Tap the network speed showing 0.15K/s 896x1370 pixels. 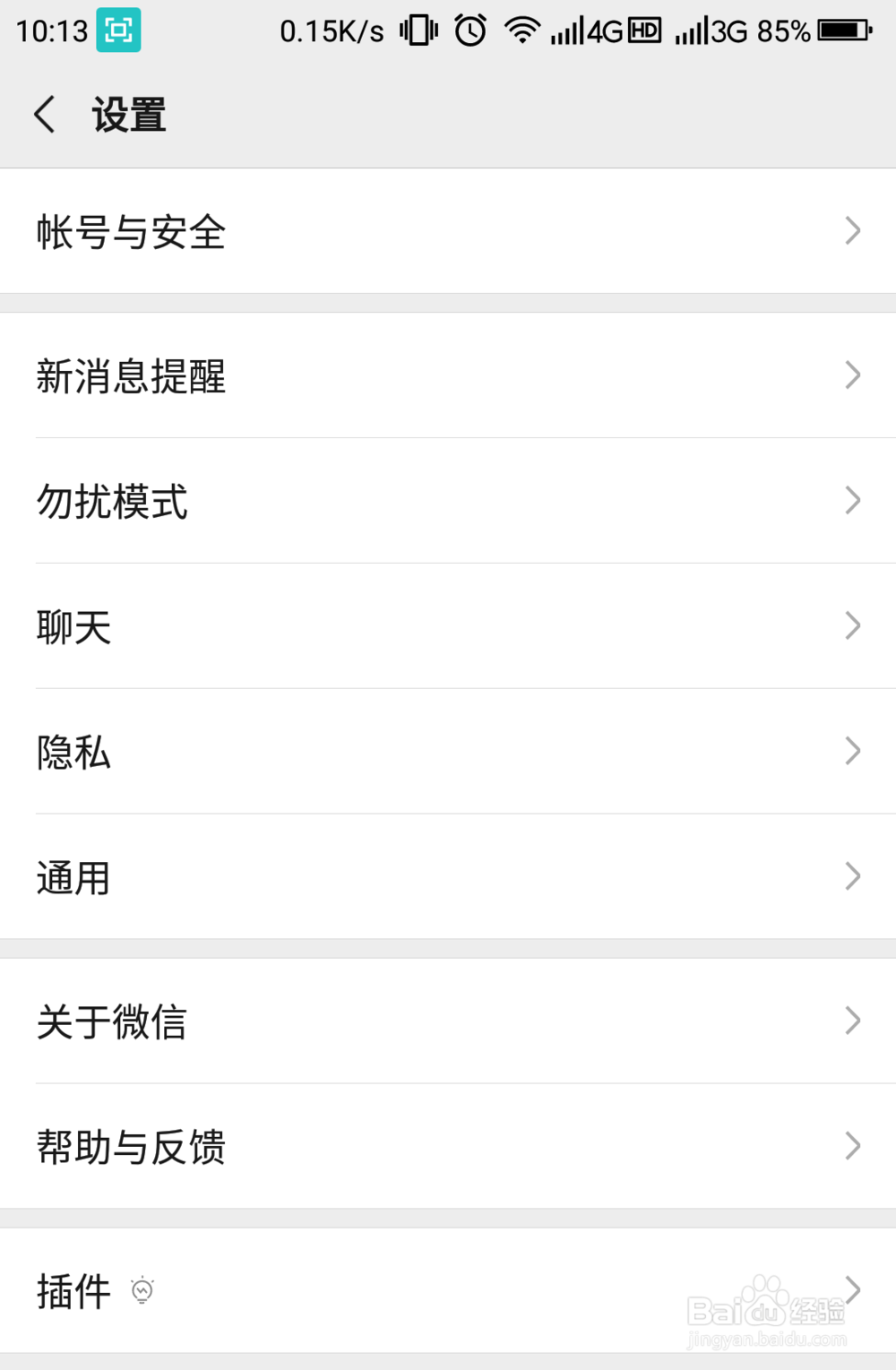click(332, 30)
